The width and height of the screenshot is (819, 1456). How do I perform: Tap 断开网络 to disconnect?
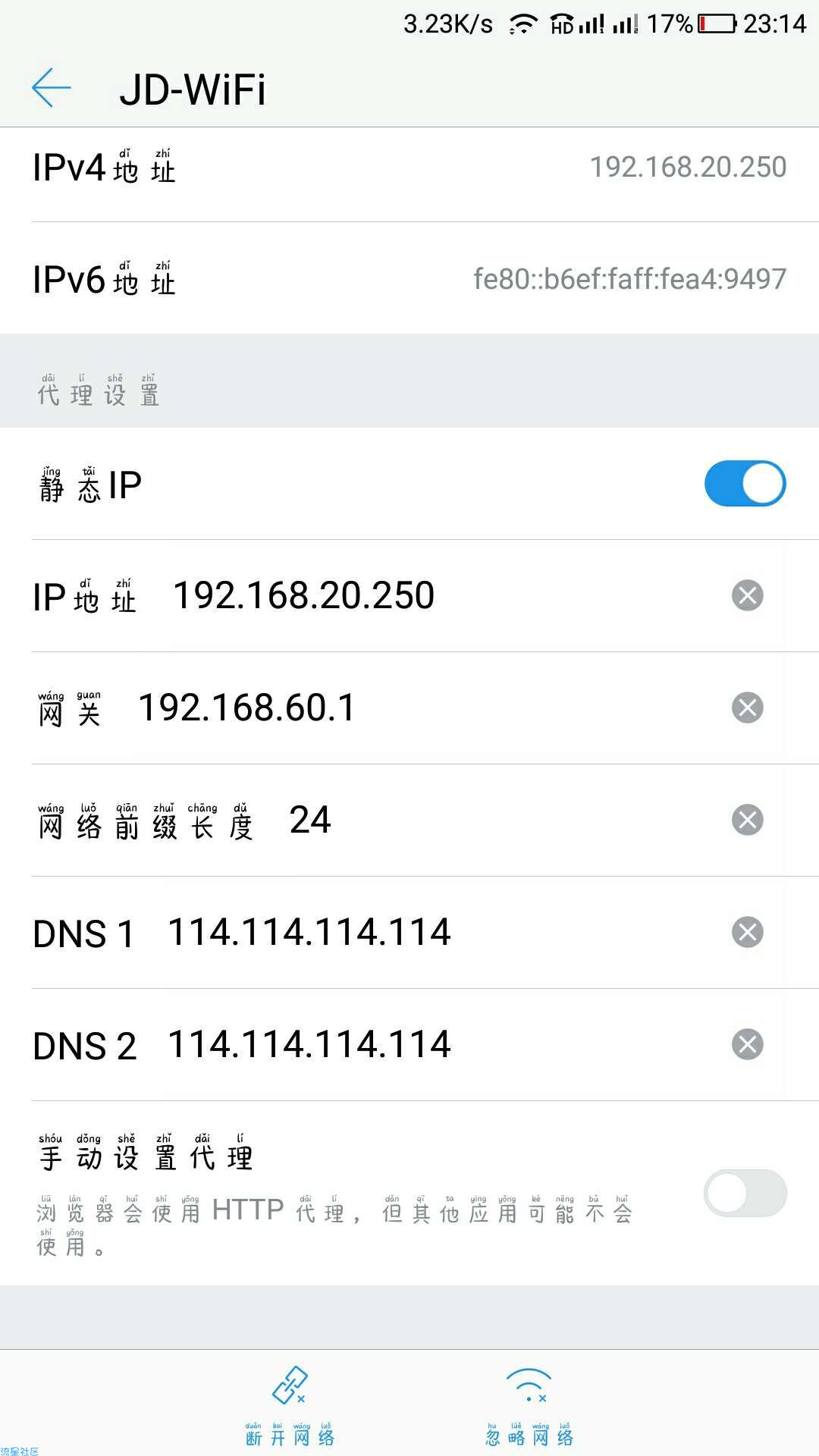pyautogui.click(x=290, y=1407)
